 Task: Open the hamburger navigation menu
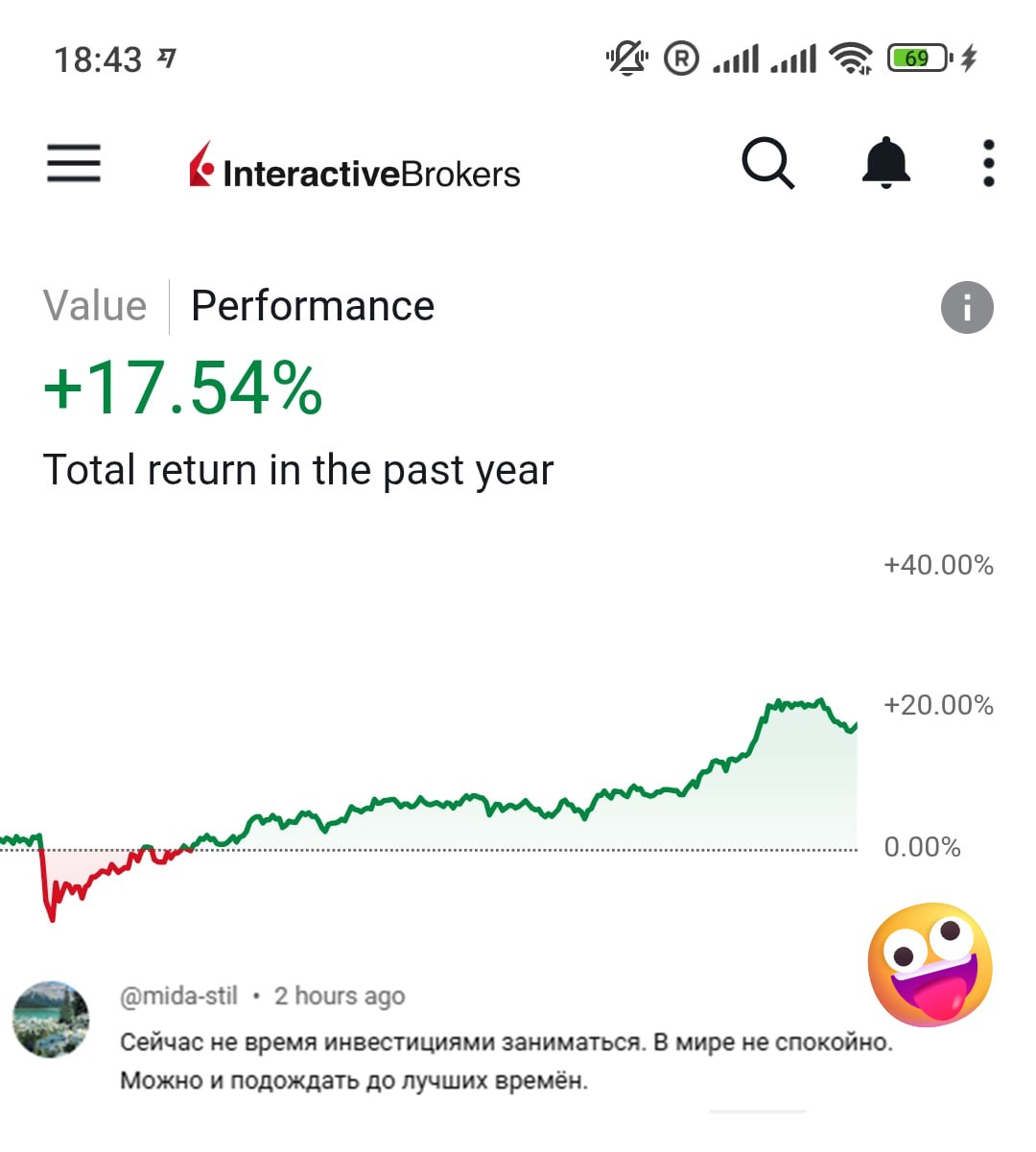(x=74, y=163)
